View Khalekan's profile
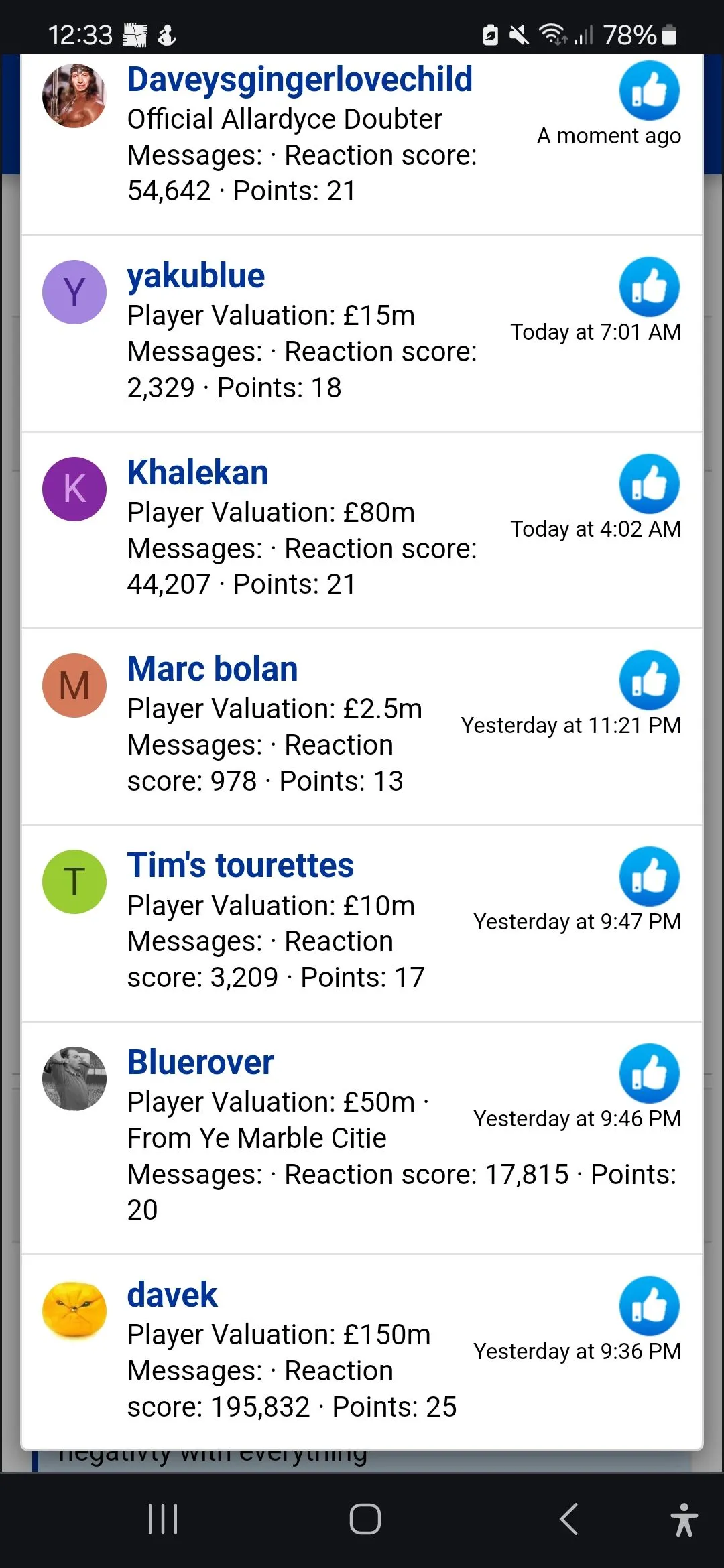724x1568 pixels. click(198, 473)
